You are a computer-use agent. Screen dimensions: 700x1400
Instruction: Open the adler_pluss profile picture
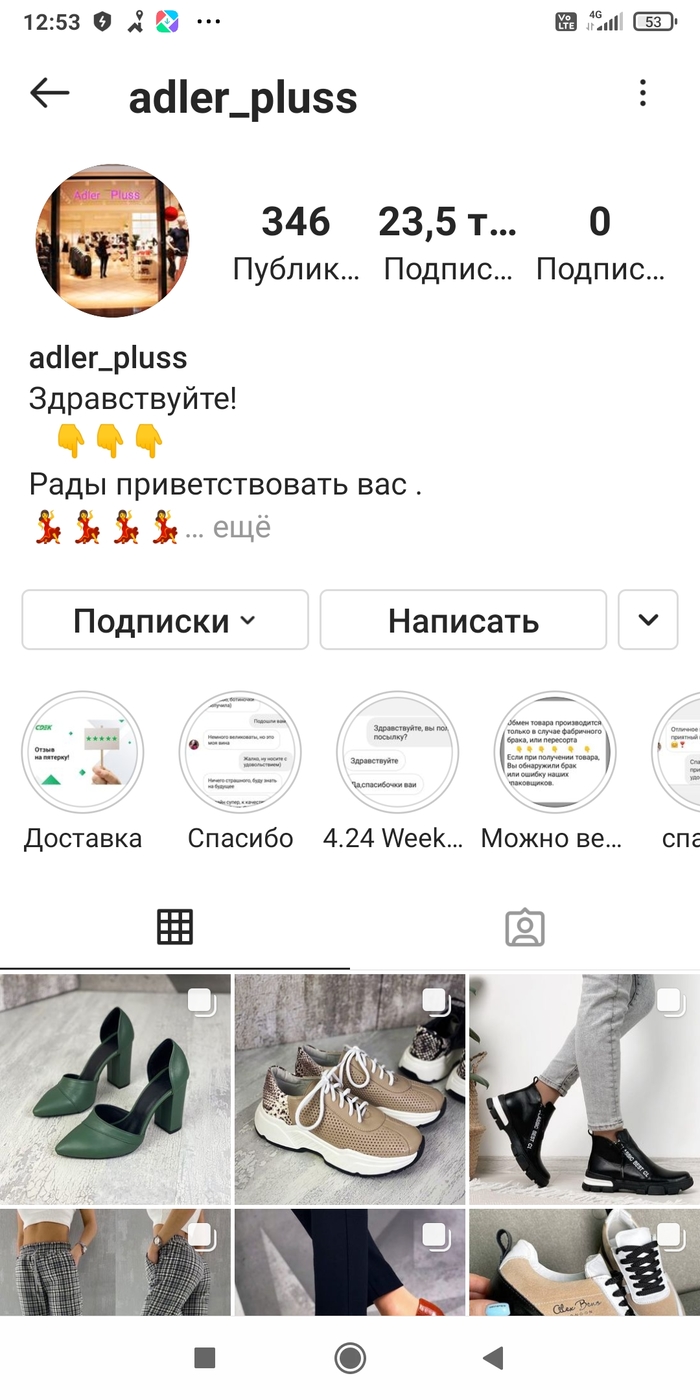tap(113, 241)
